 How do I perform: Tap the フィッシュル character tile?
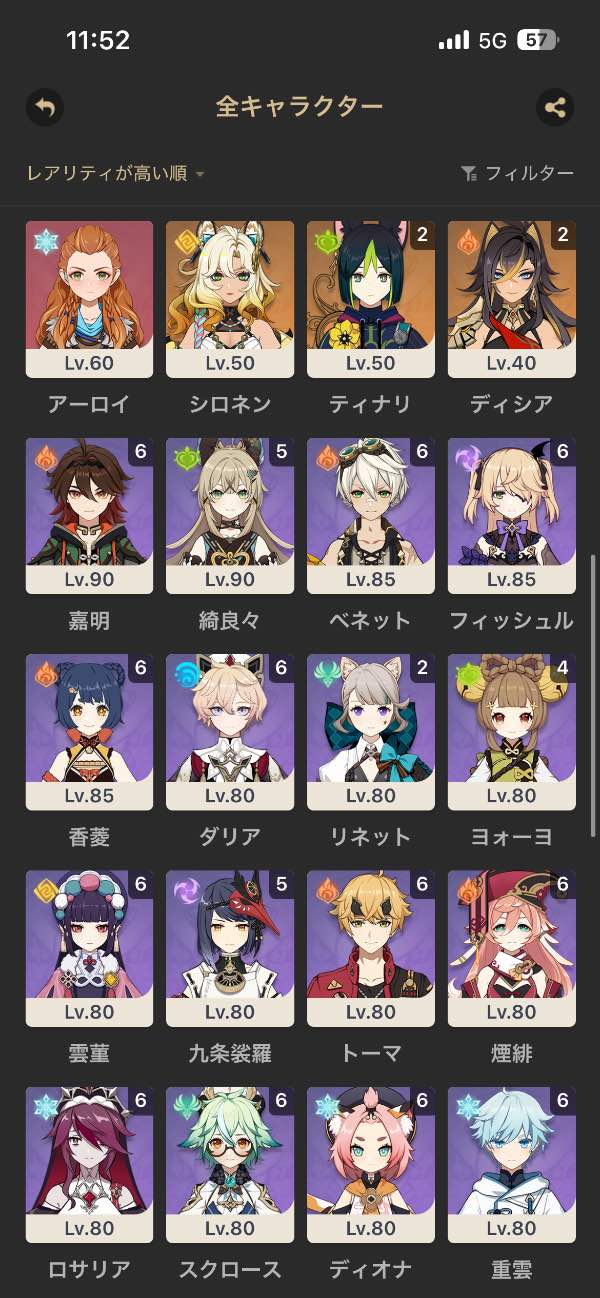(512, 516)
